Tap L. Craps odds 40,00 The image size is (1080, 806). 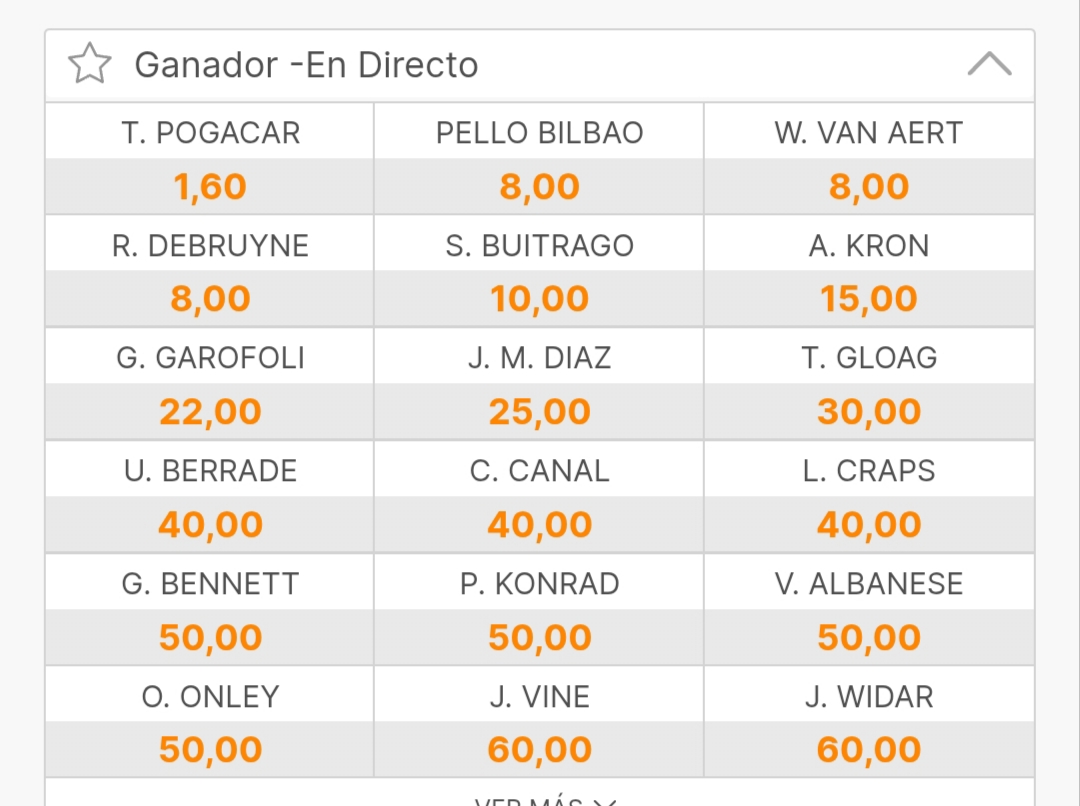(869, 525)
